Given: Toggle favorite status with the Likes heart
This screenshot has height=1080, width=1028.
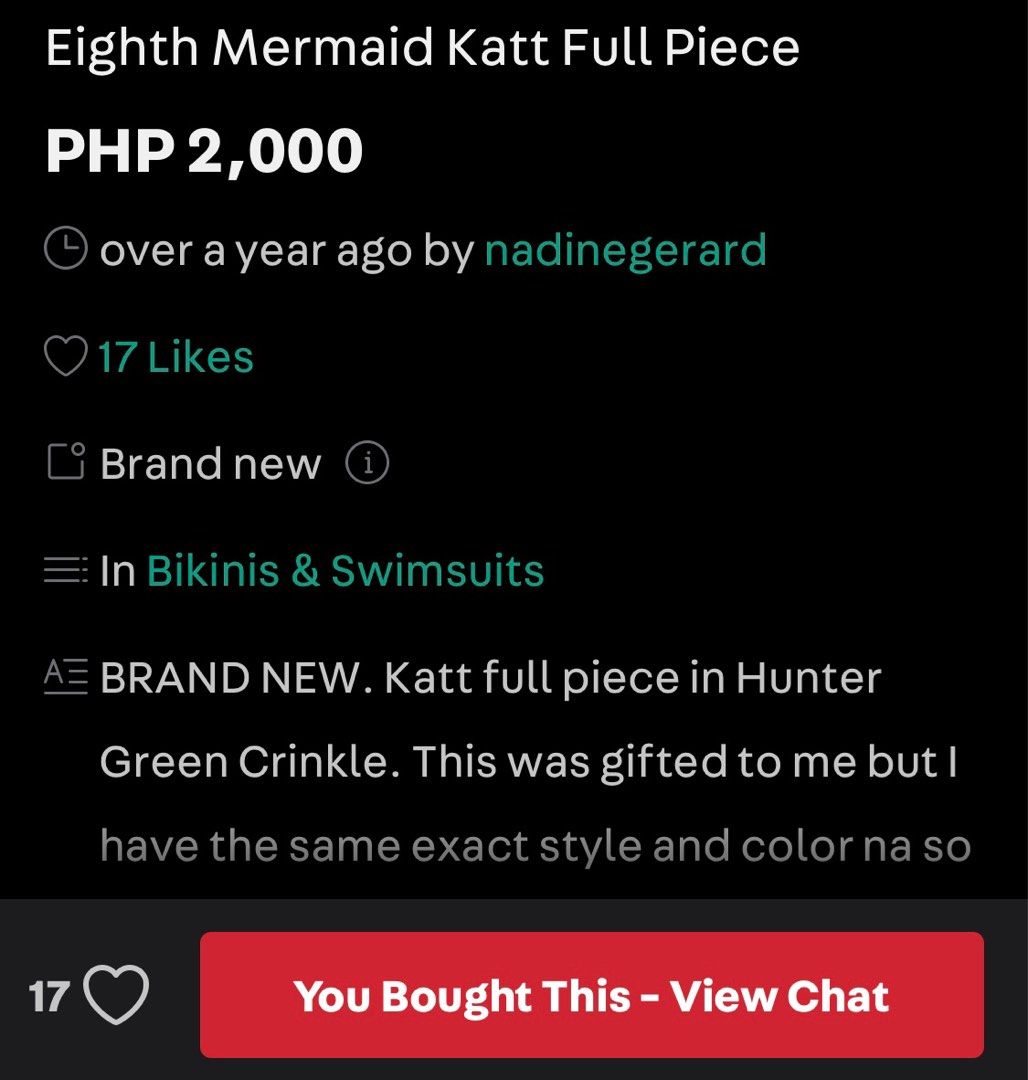Looking at the screenshot, I should (65, 356).
